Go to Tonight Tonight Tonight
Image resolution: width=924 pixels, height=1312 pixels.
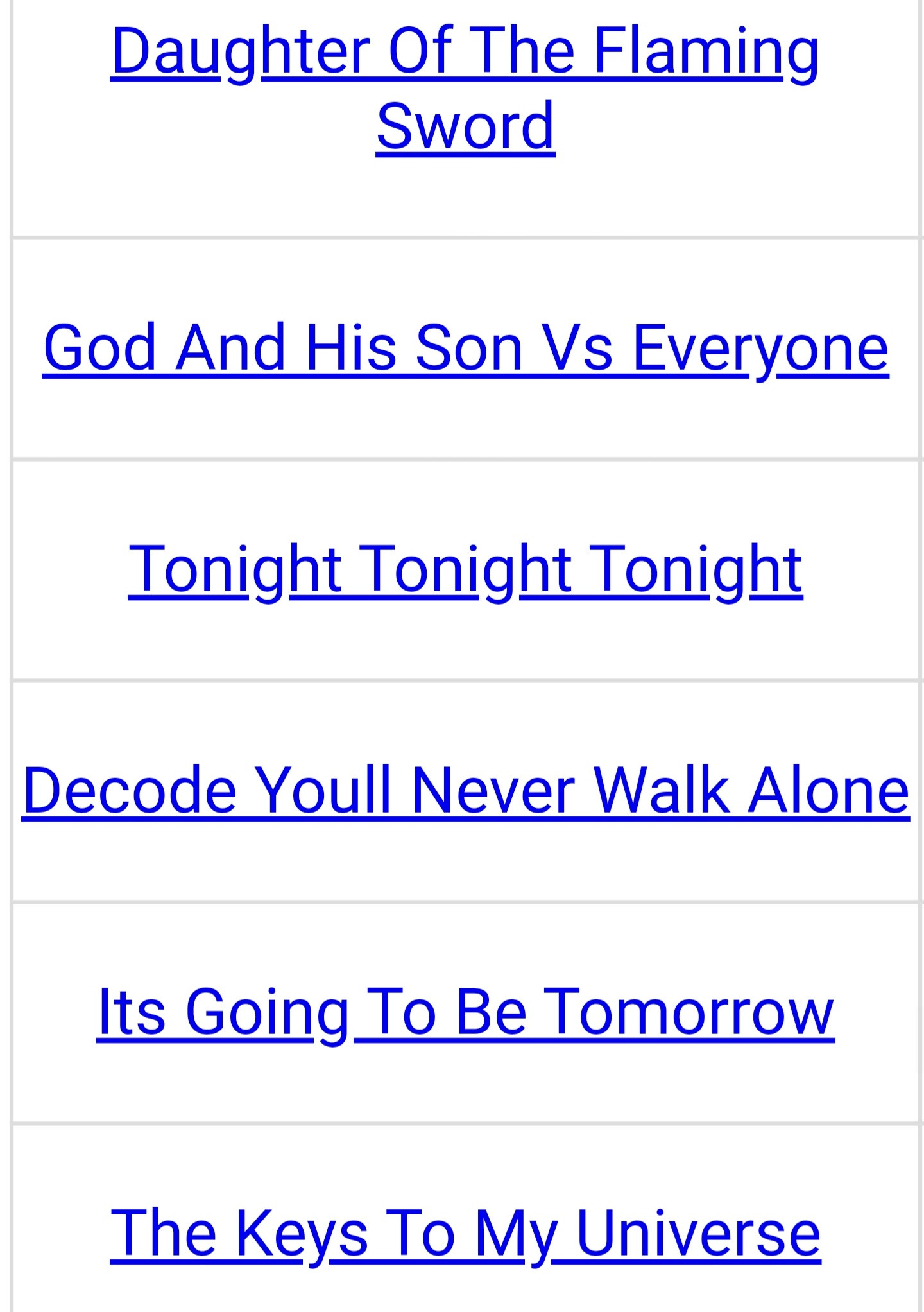[x=465, y=569]
